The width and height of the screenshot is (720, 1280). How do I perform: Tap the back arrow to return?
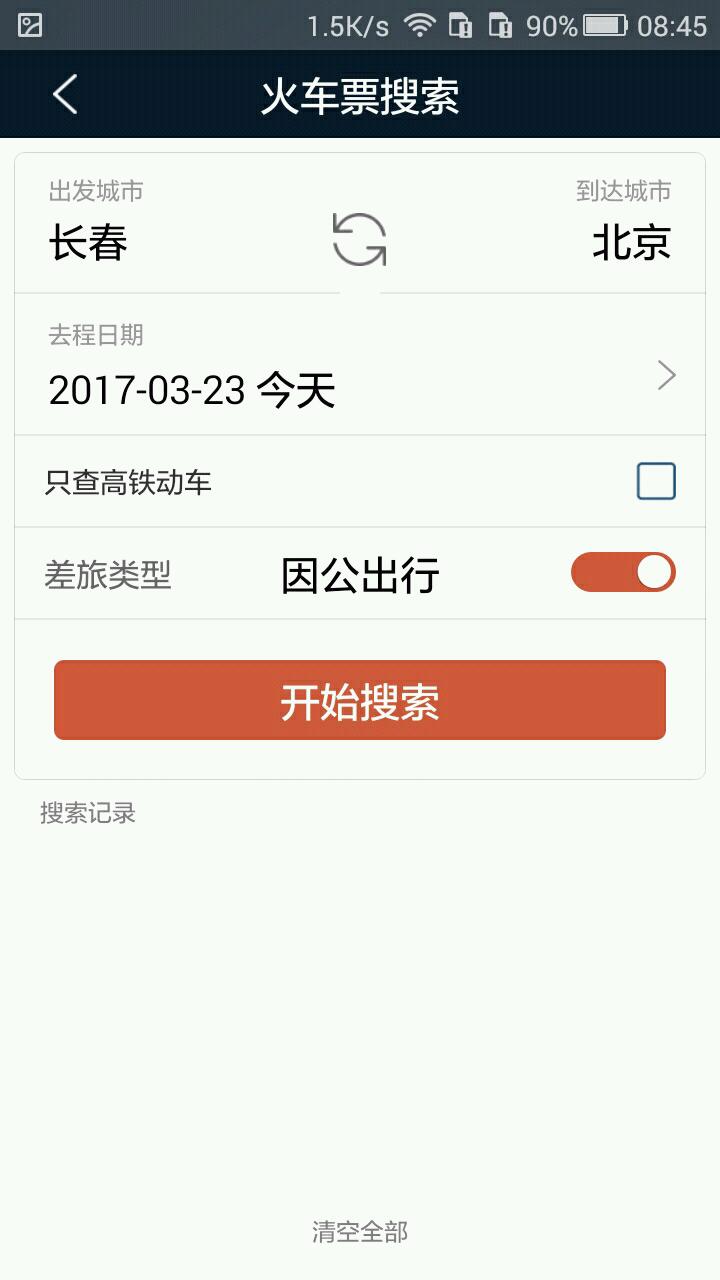pos(64,95)
